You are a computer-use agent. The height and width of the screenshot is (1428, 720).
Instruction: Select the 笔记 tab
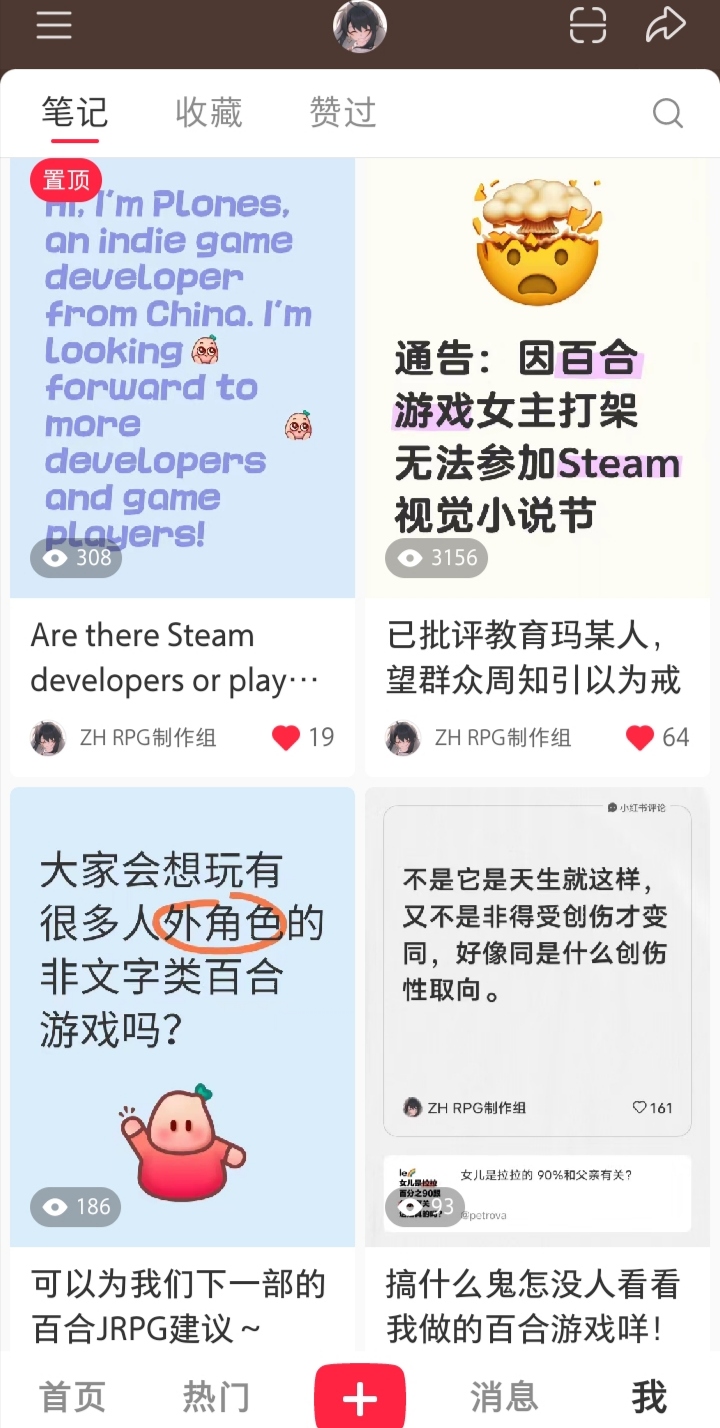coord(74,112)
